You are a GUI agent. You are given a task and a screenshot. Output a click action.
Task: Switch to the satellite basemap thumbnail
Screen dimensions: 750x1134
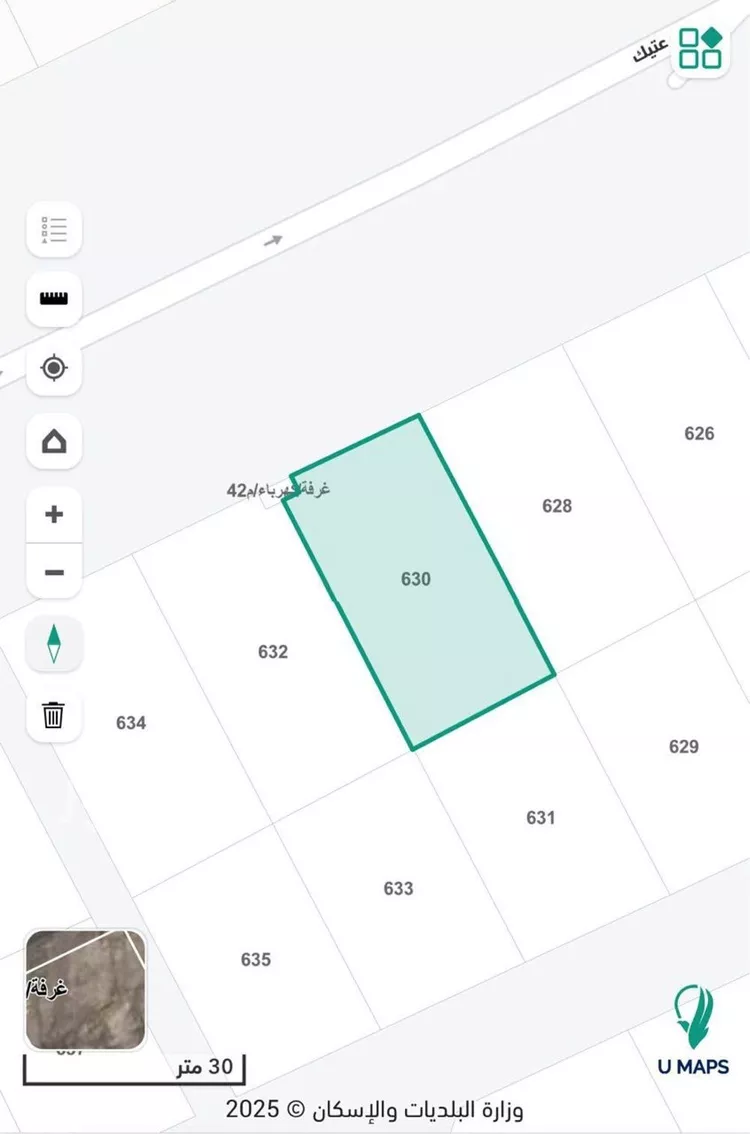(86, 990)
